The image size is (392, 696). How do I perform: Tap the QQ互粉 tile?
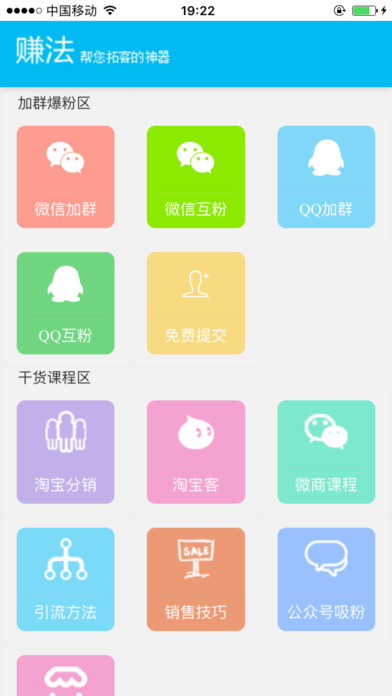coord(66,303)
